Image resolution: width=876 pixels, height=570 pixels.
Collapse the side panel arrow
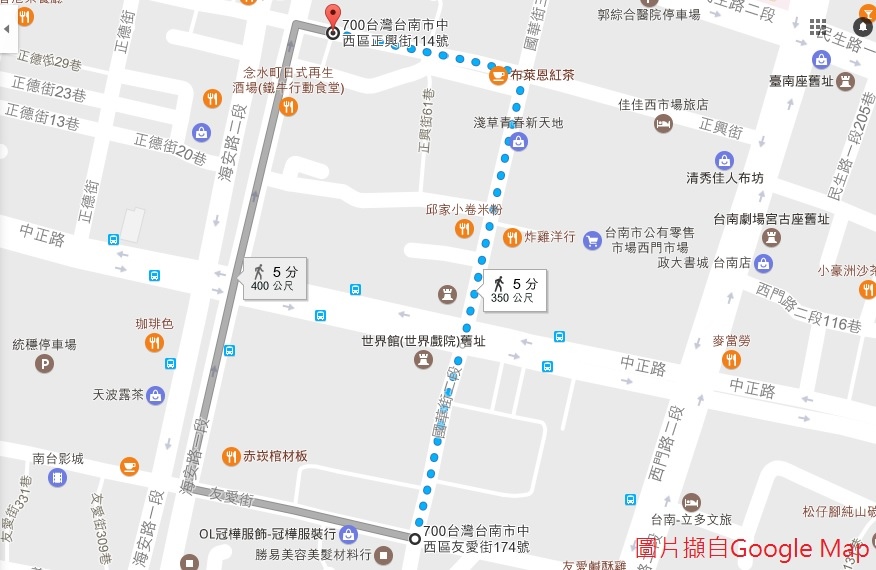8,27
